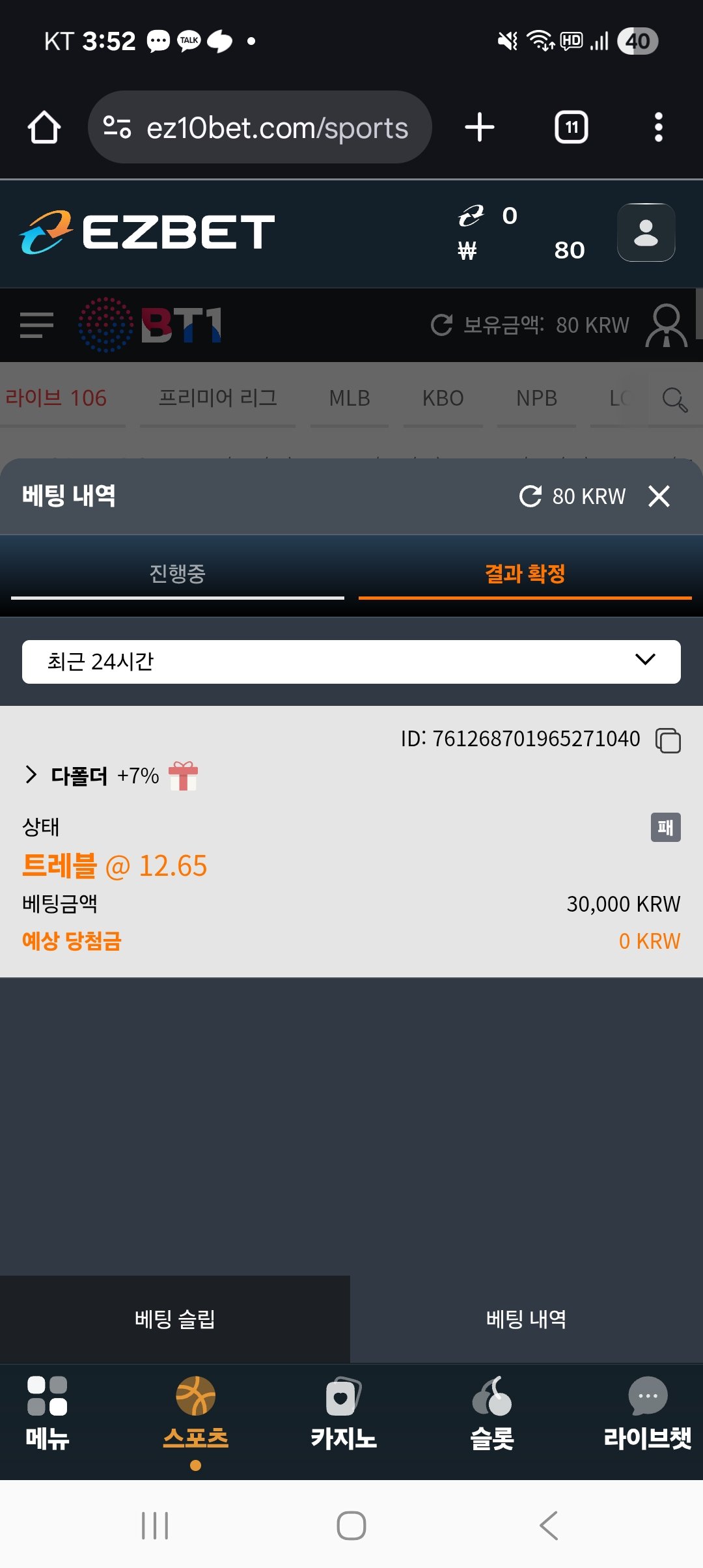Open a new browser tab
Image resolution: width=703 pixels, height=1568 pixels.
click(480, 127)
